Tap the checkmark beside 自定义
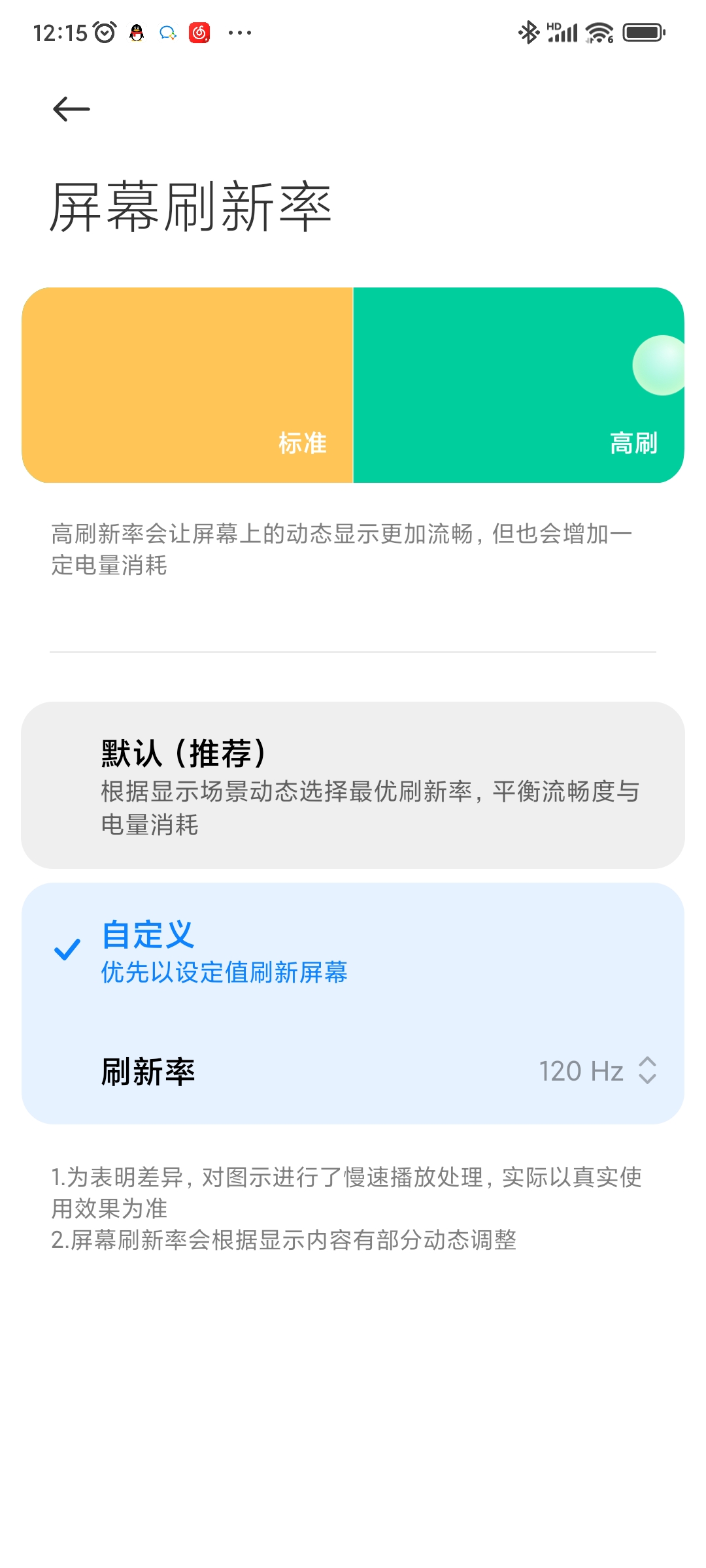Viewport: 706px width, 1568px height. click(67, 951)
